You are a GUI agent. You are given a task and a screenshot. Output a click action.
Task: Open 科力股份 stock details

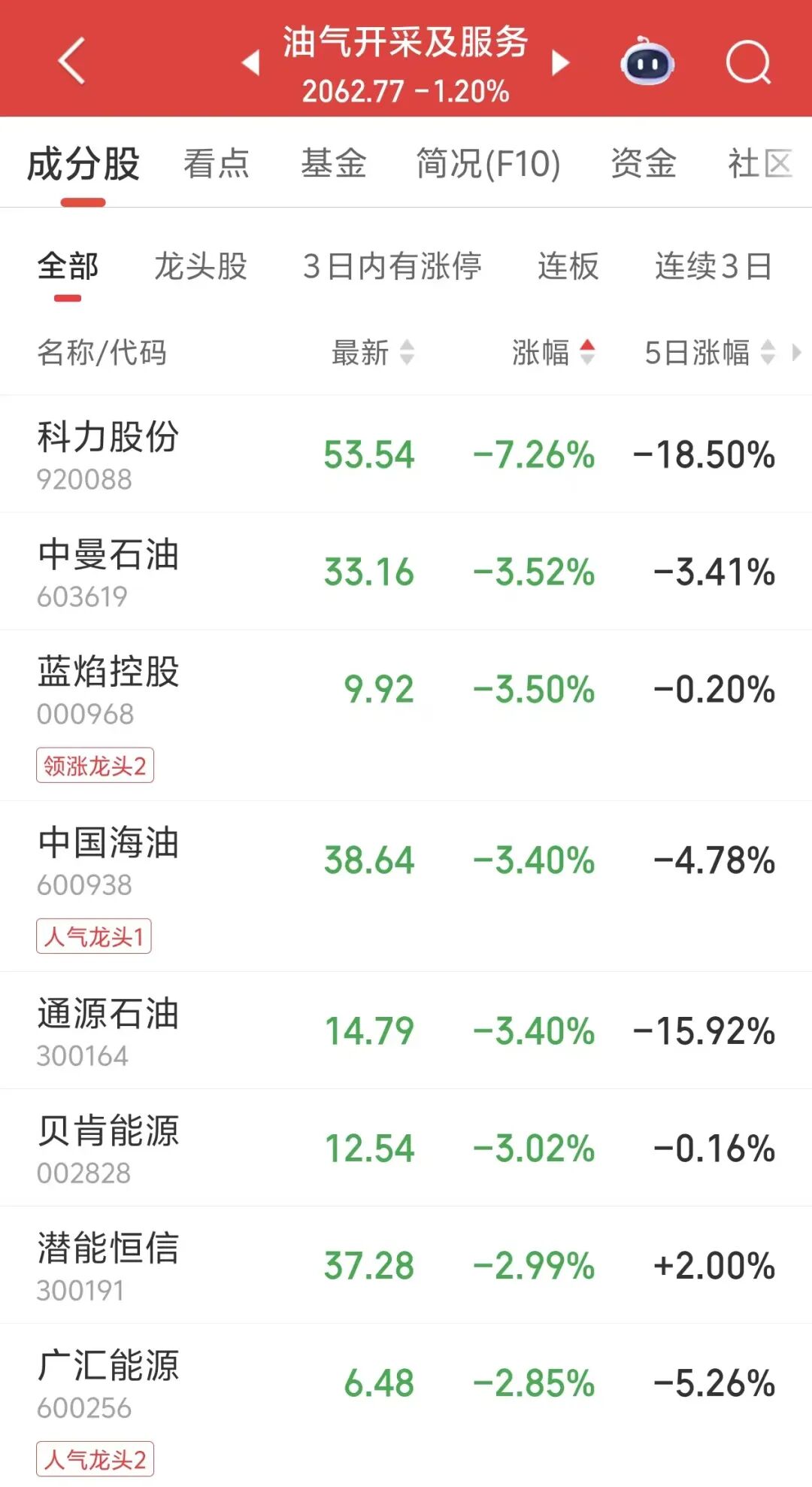click(108, 454)
